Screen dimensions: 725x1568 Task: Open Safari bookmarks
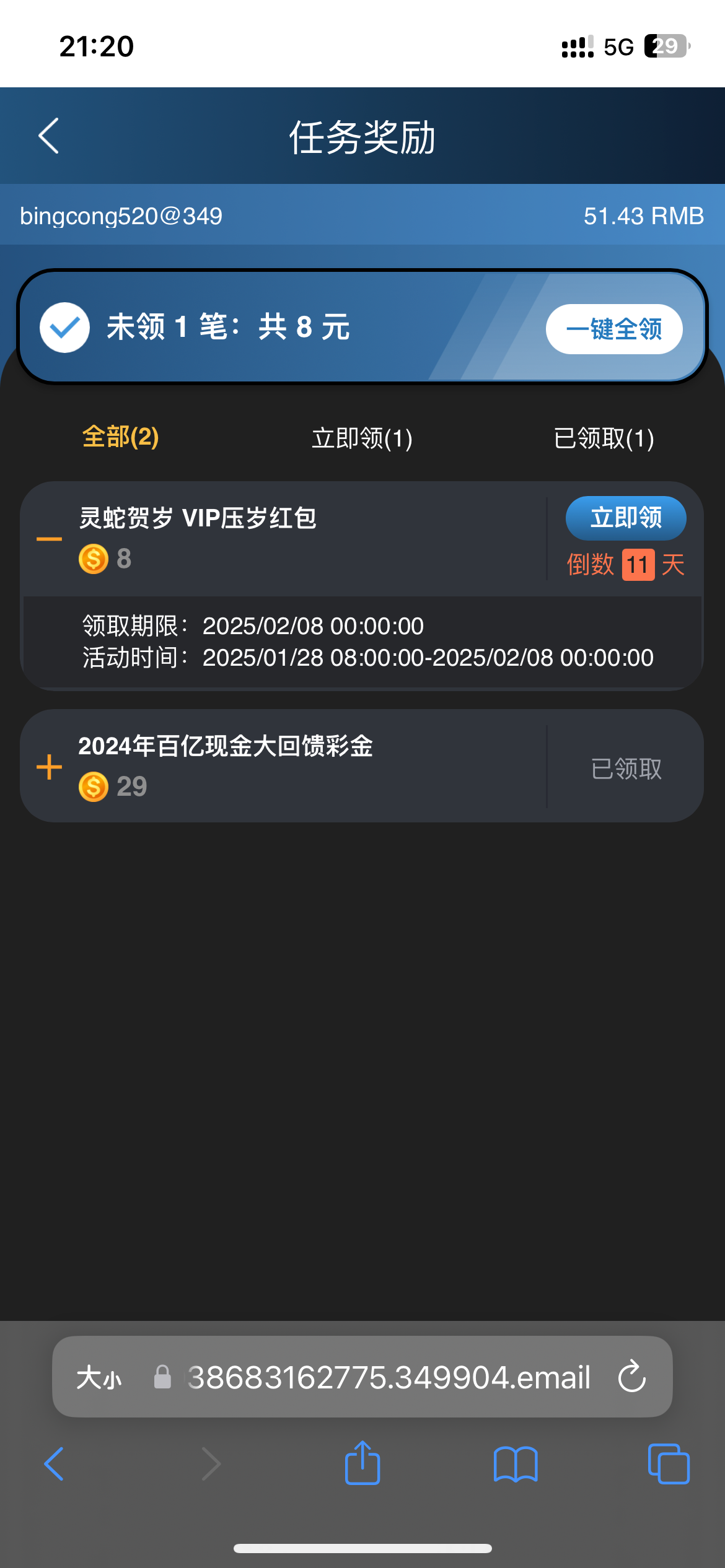coord(516,1465)
